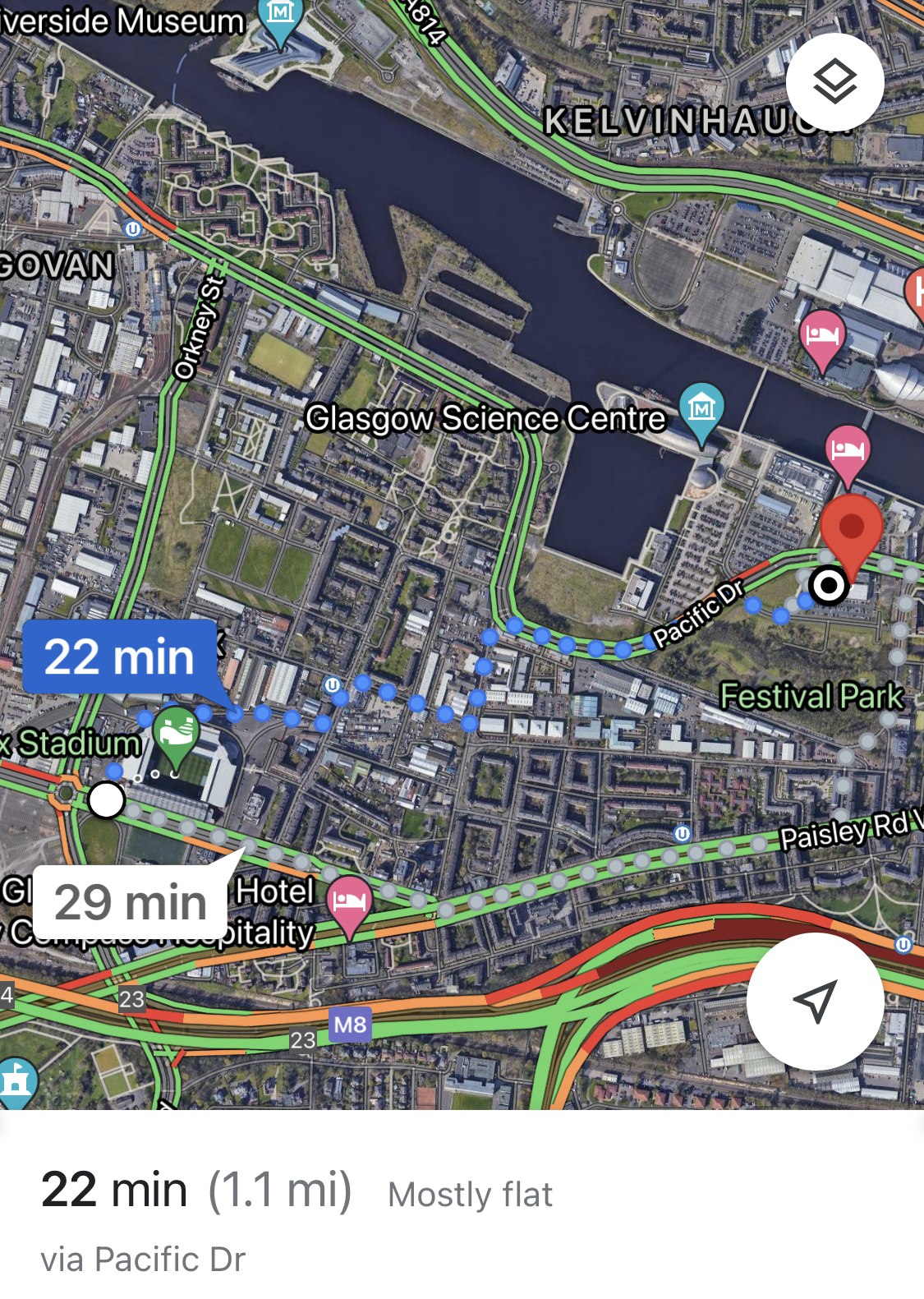Select the 22 min route label

point(120,656)
